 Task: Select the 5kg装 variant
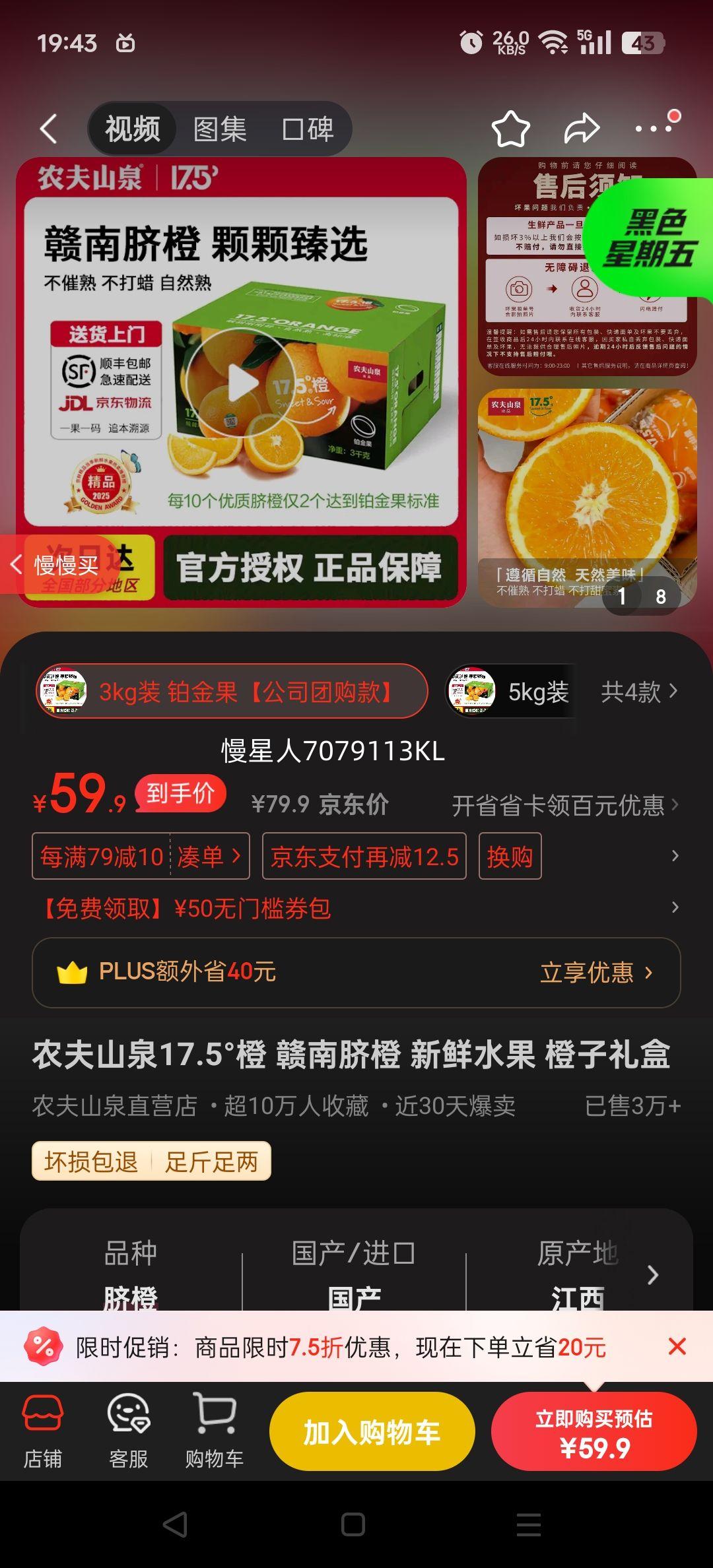coord(510,692)
